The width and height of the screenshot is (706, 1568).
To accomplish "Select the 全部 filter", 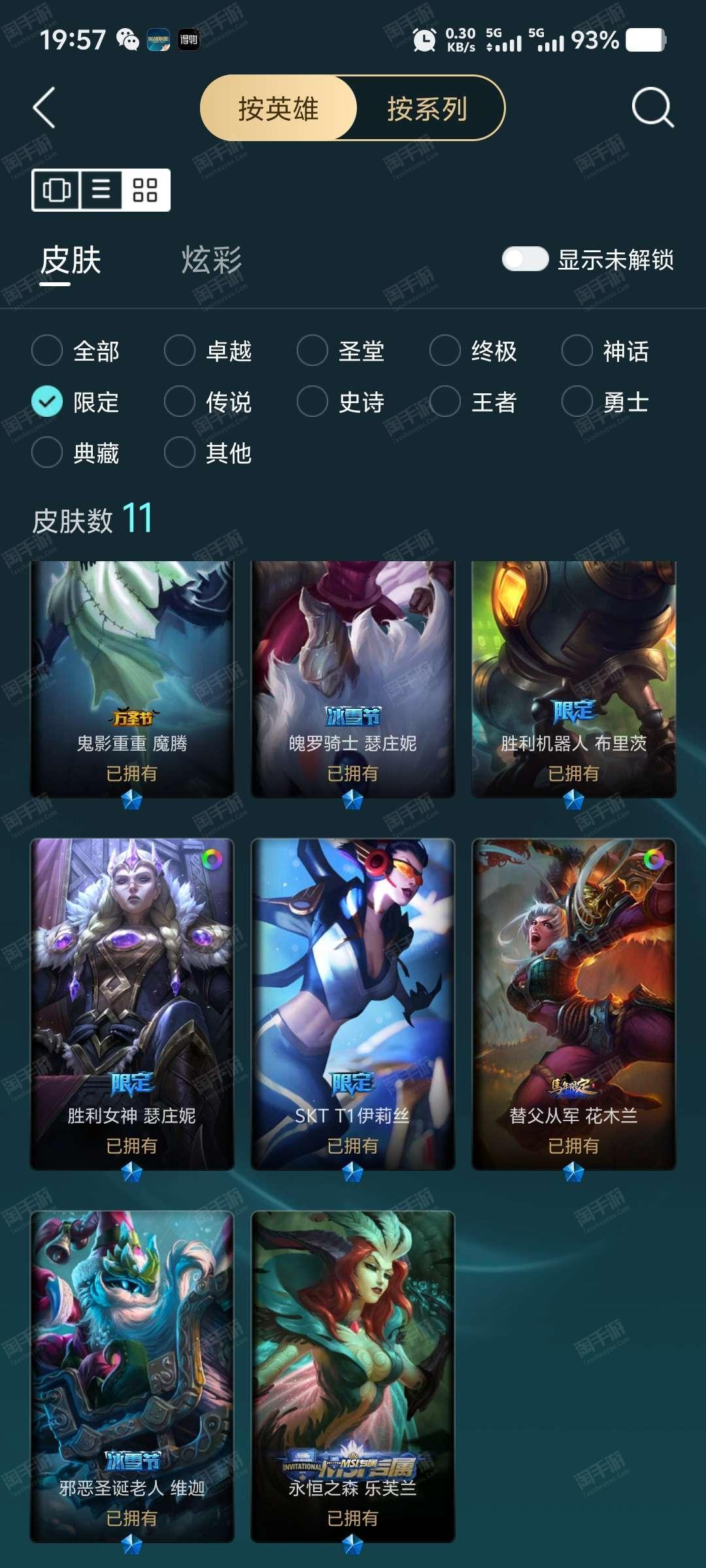I will 76,351.
